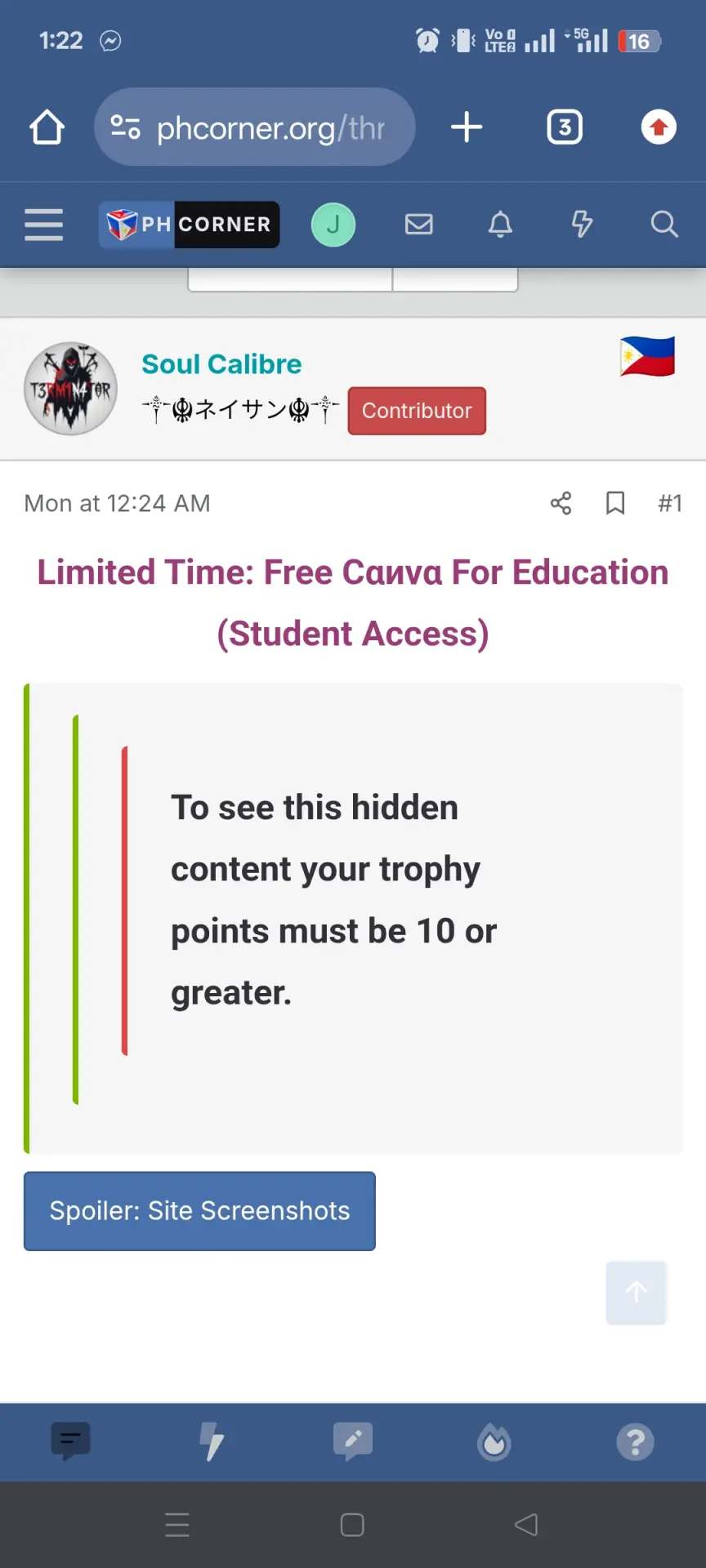Viewport: 706px width, 1568px height.
Task: Open the lightning bolt what's new icon
Action: click(x=582, y=225)
